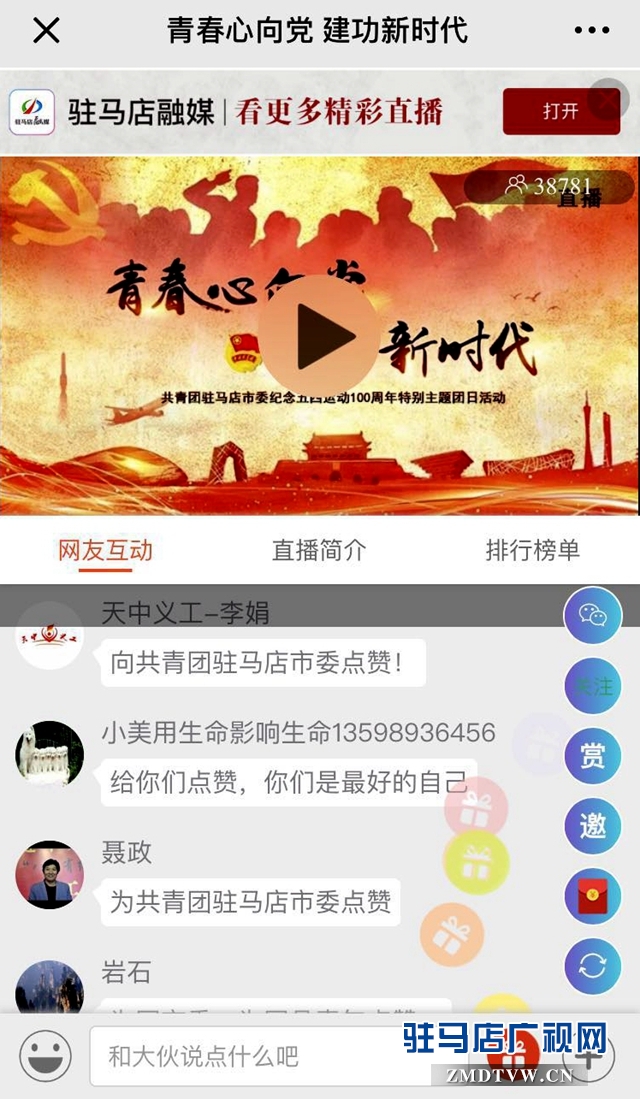Screen dimensions: 640x1099
Task: Dismiss the 驻马店融媒 banner
Action: pos(607,98)
